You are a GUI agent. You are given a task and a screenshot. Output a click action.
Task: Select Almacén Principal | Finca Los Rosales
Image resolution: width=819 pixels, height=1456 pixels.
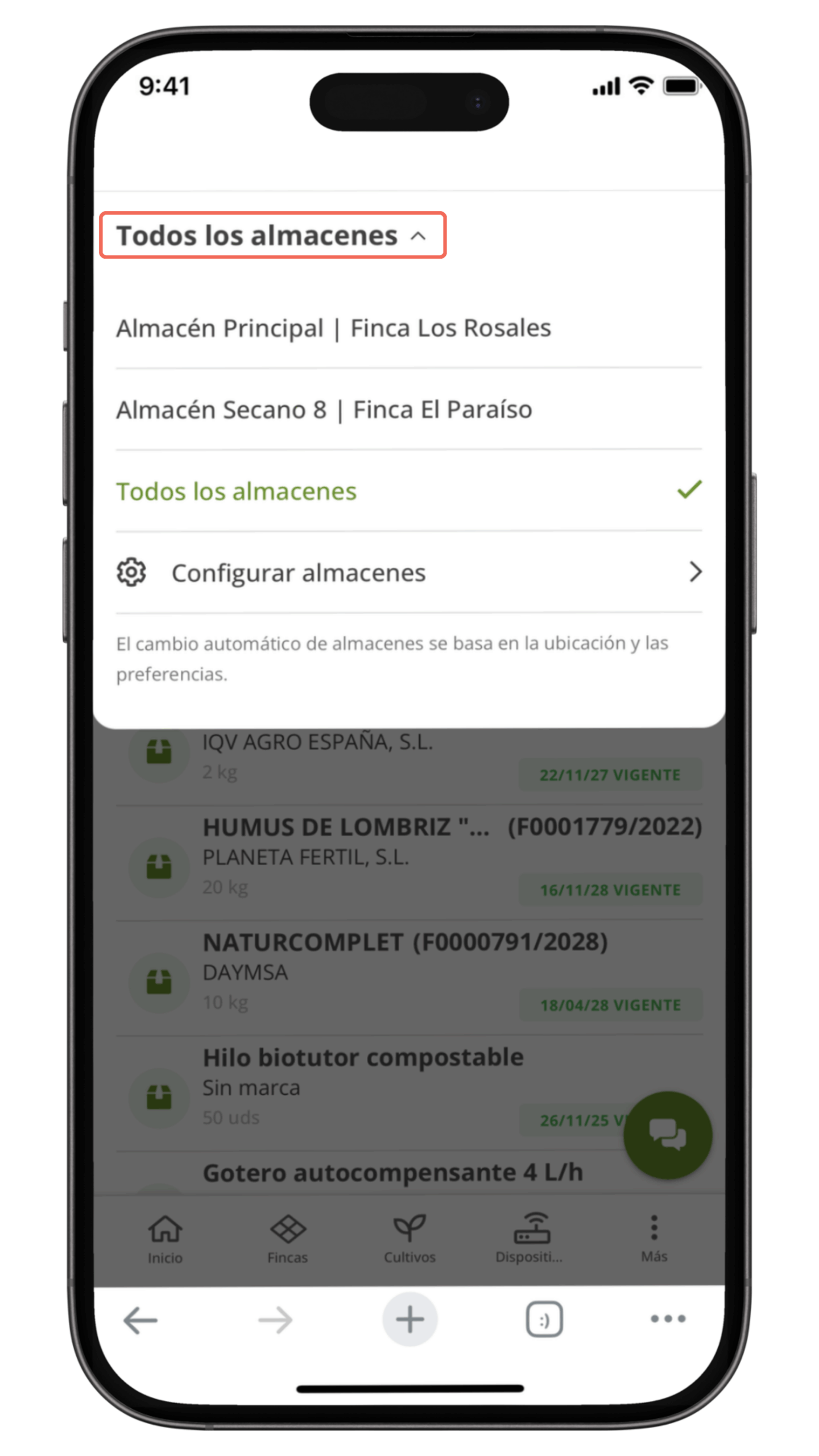(x=333, y=328)
